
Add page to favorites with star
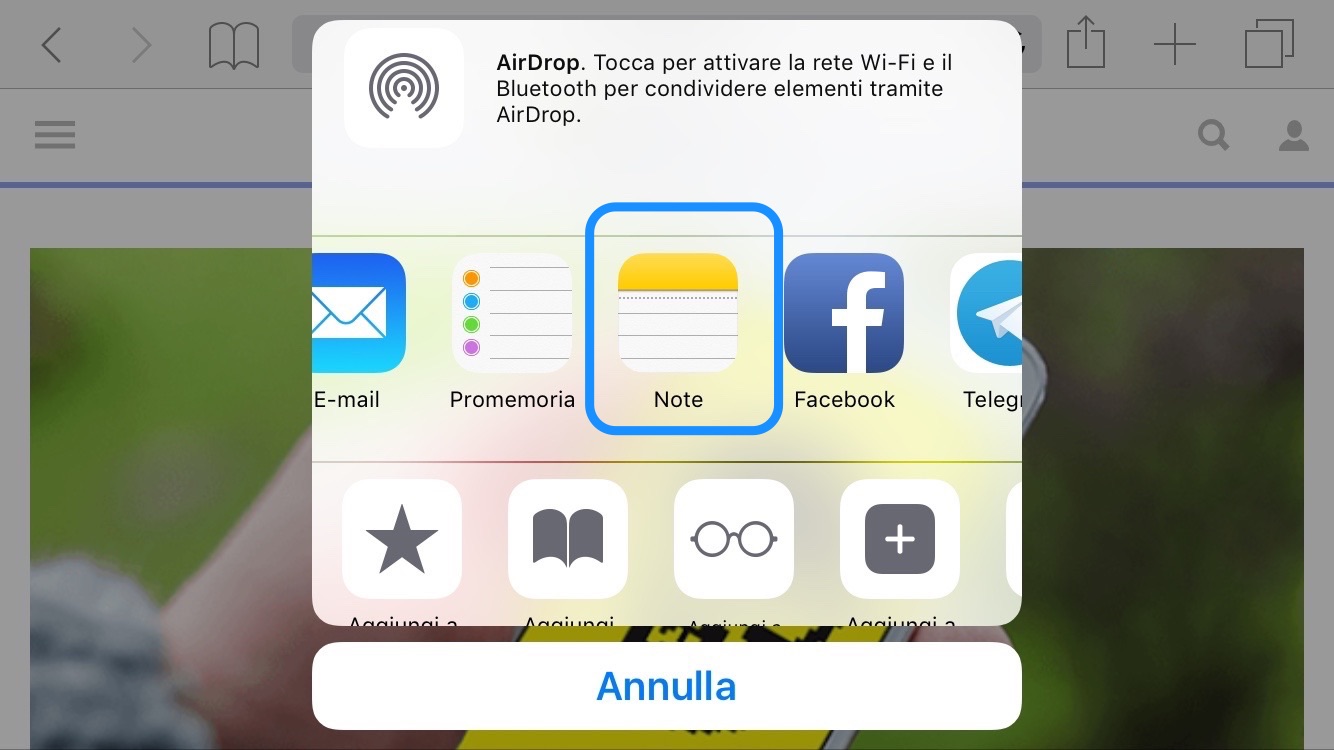(402, 538)
